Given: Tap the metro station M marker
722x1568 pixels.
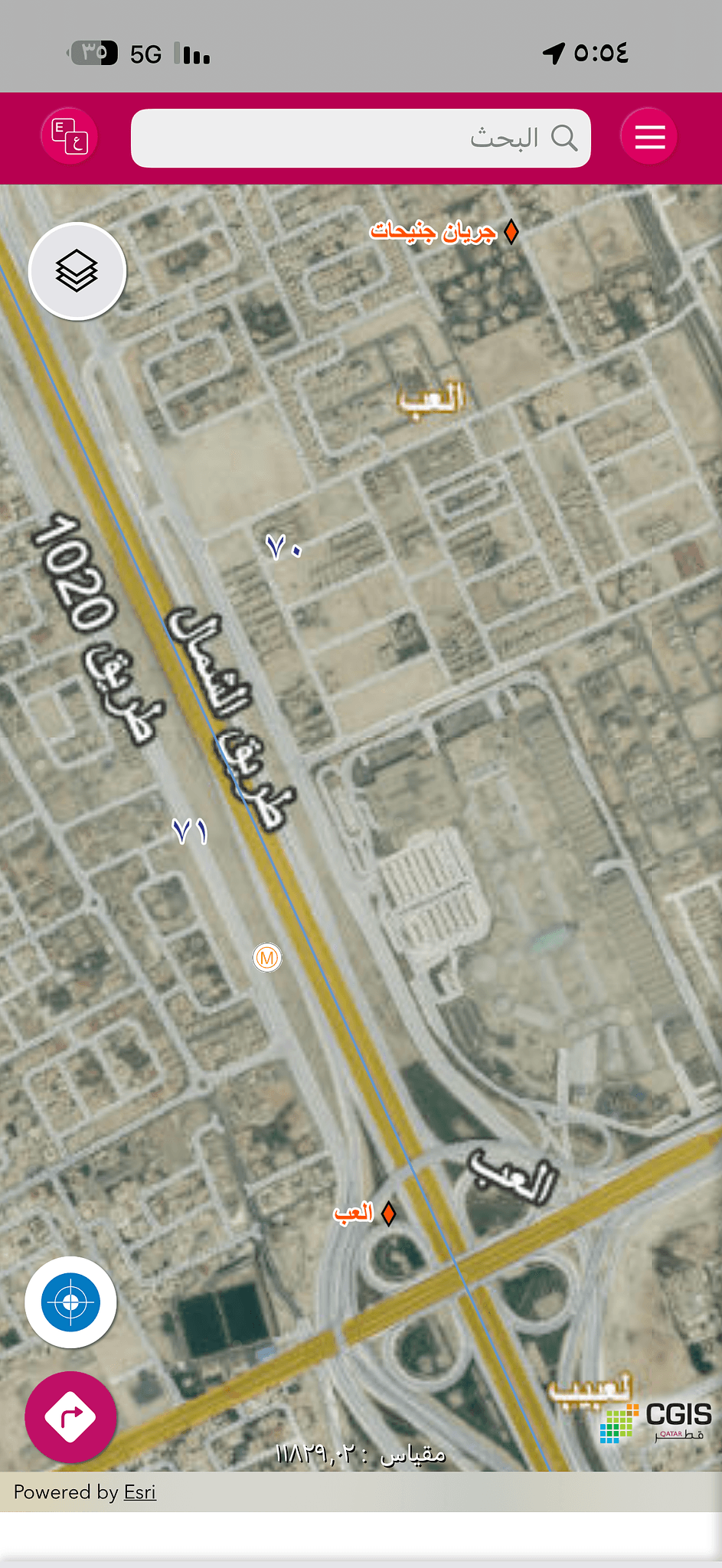Looking at the screenshot, I should tap(267, 957).
